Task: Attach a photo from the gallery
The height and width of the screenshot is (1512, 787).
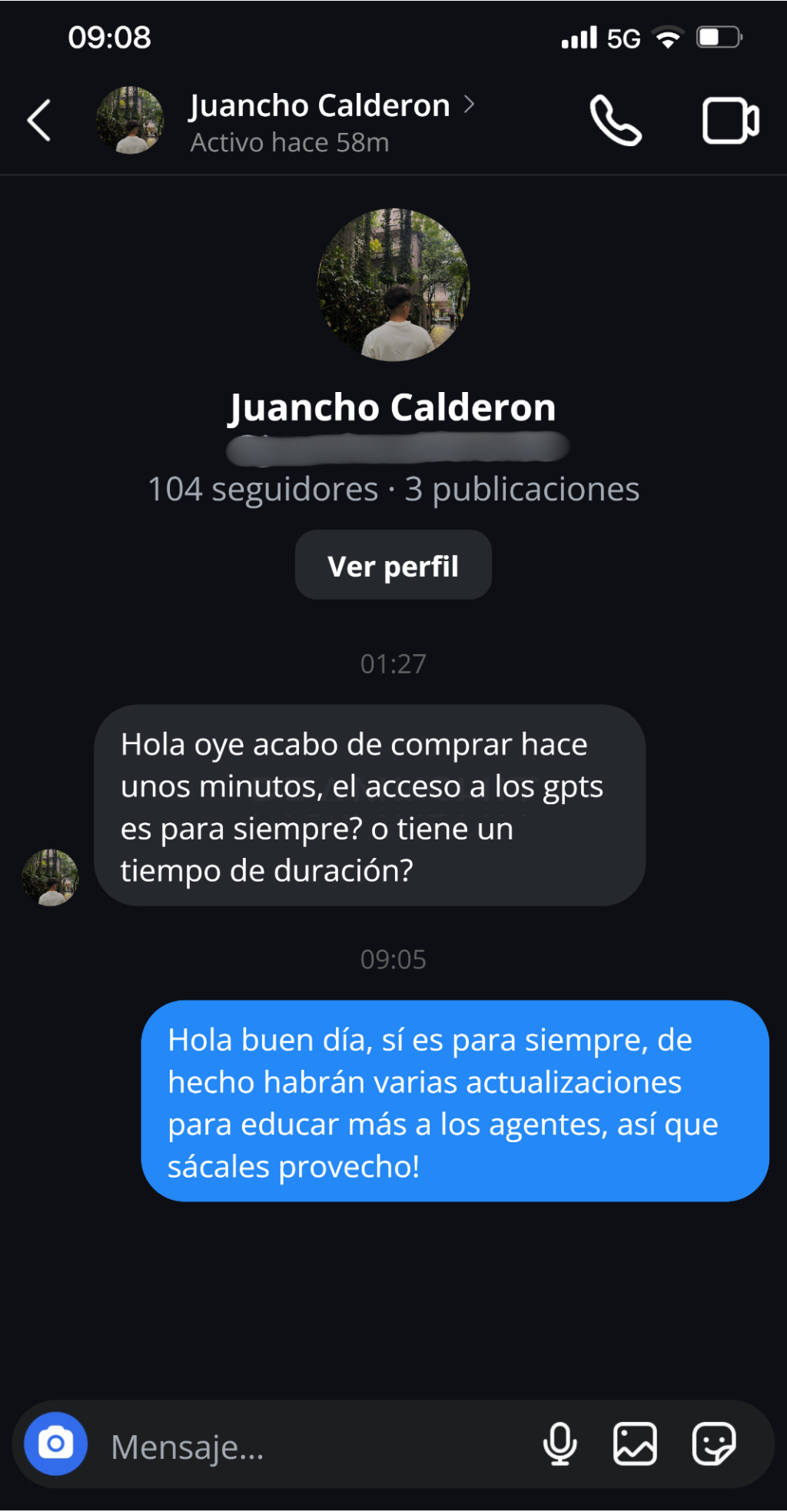Action: point(635,1444)
